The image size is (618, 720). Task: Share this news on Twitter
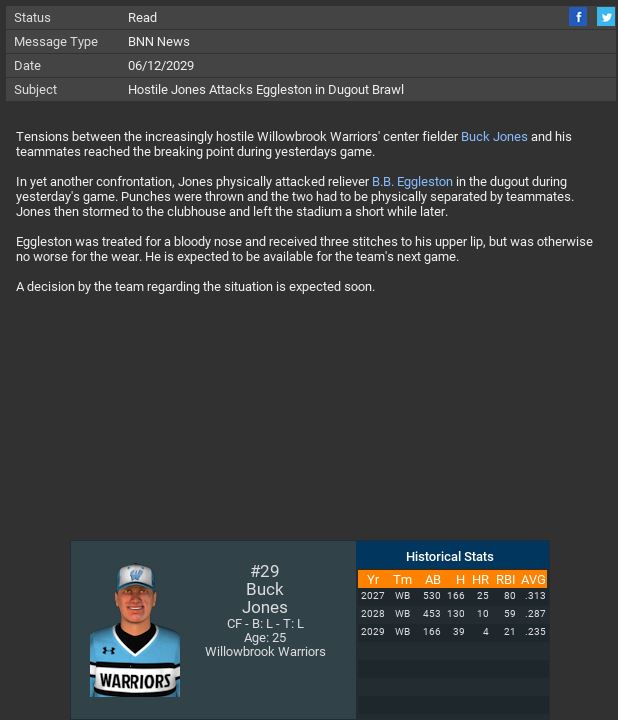(606, 16)
